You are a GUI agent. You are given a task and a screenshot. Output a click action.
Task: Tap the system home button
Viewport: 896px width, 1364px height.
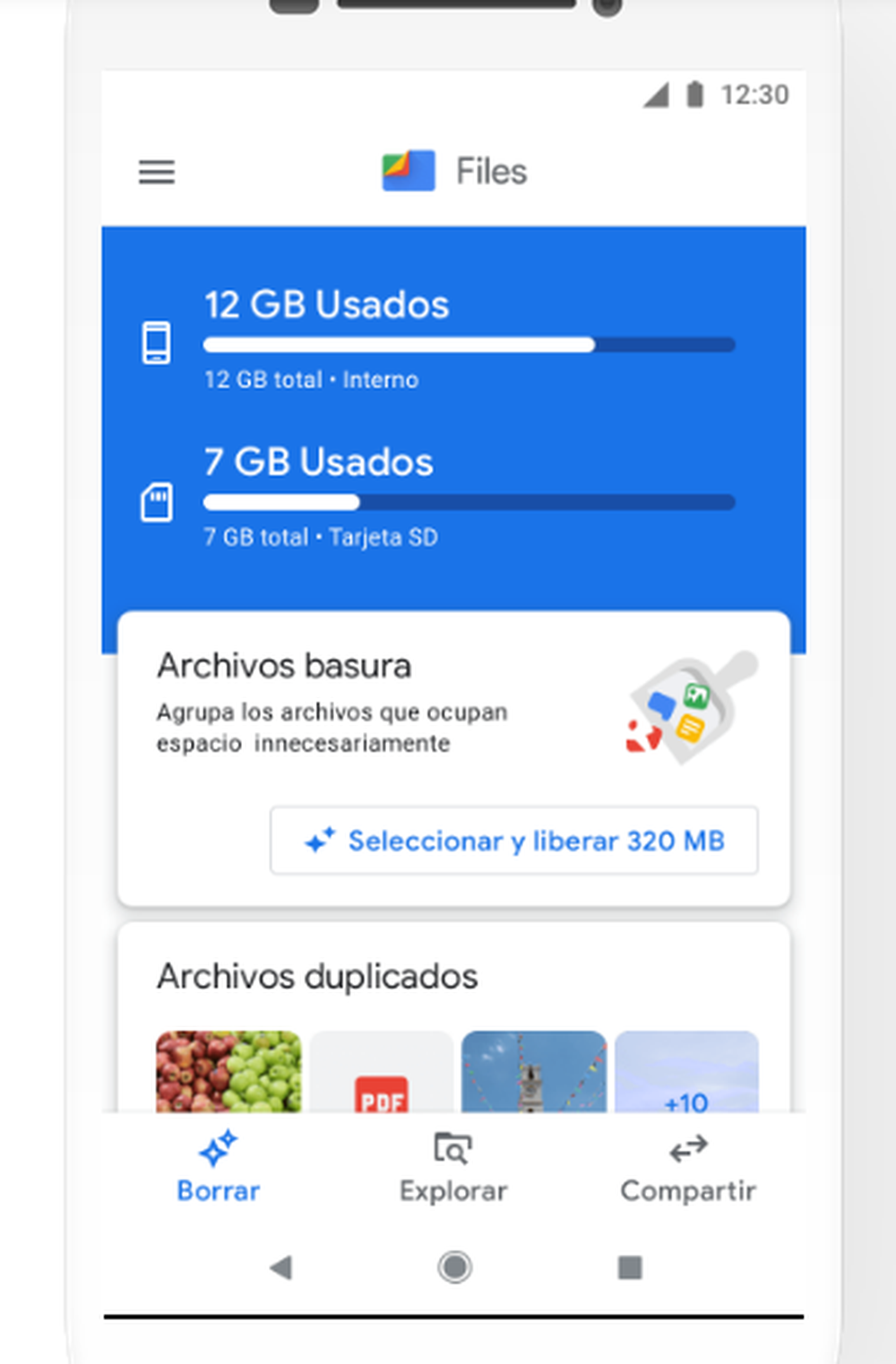[454, 1267]
